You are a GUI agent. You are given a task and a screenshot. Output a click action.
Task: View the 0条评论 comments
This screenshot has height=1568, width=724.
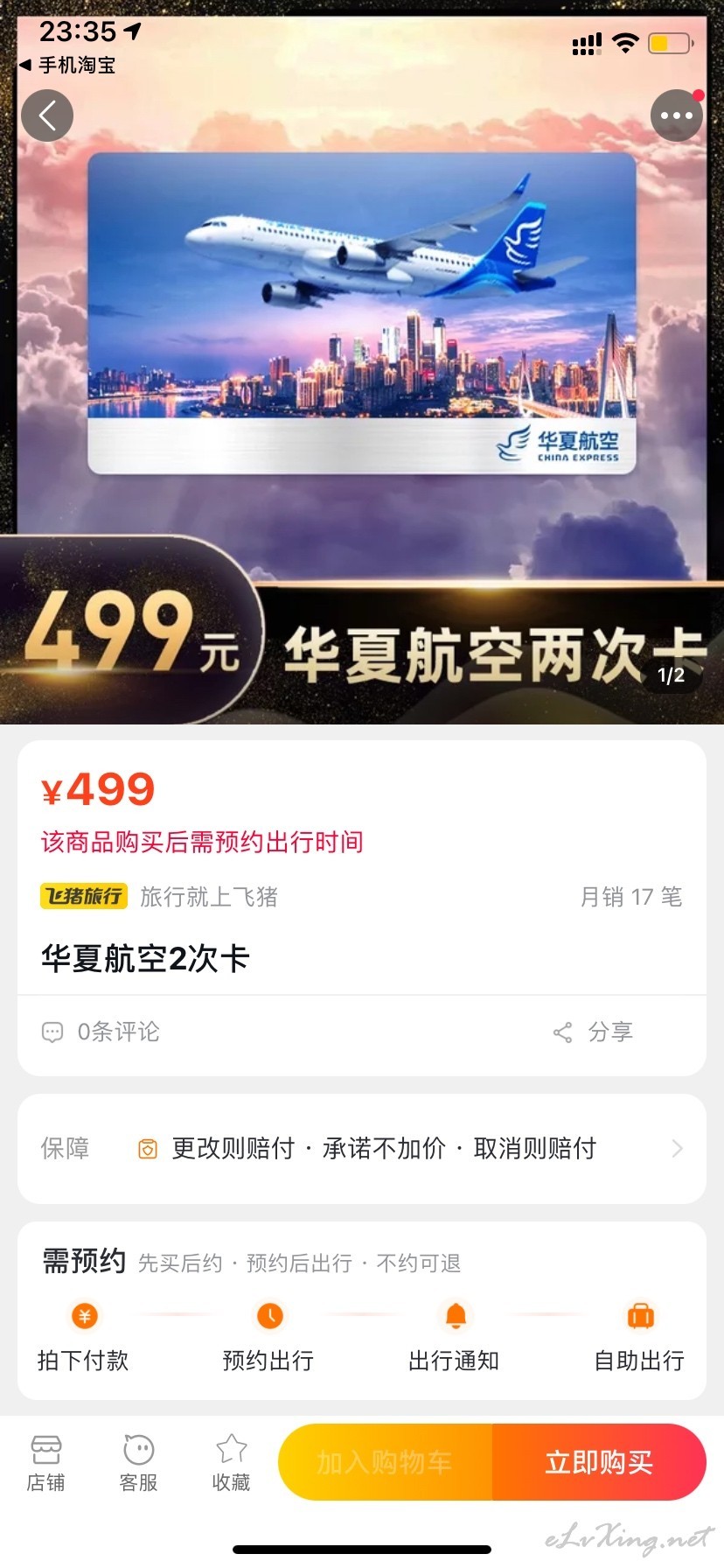[101, 1032]
